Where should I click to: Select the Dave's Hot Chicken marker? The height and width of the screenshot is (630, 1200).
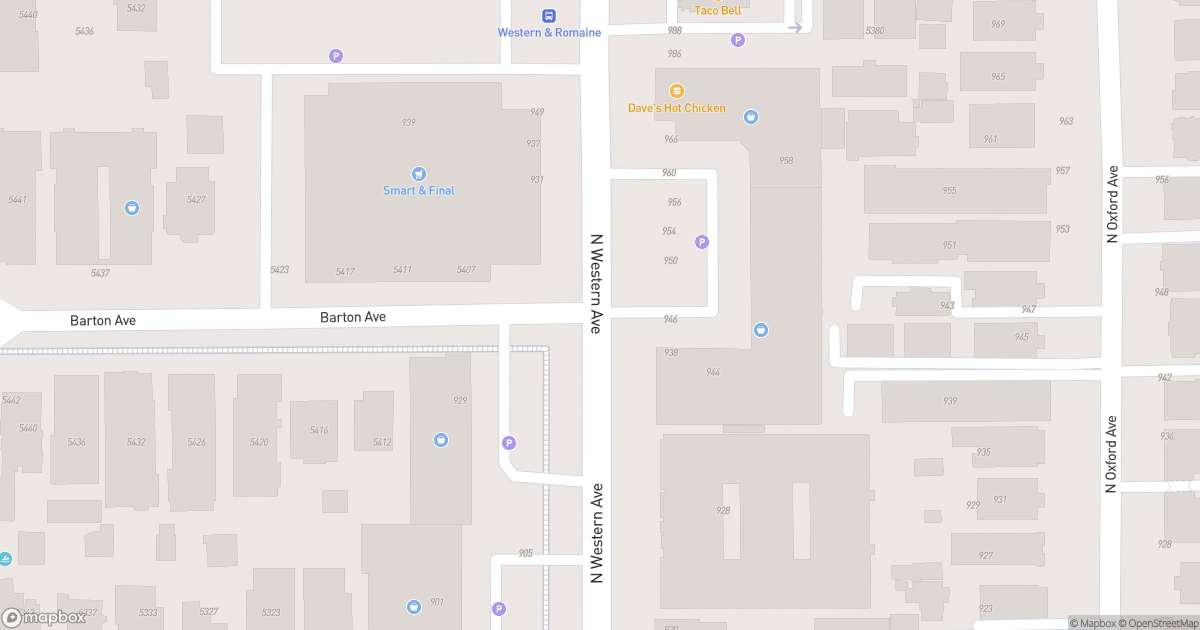(x=677, y=91)
